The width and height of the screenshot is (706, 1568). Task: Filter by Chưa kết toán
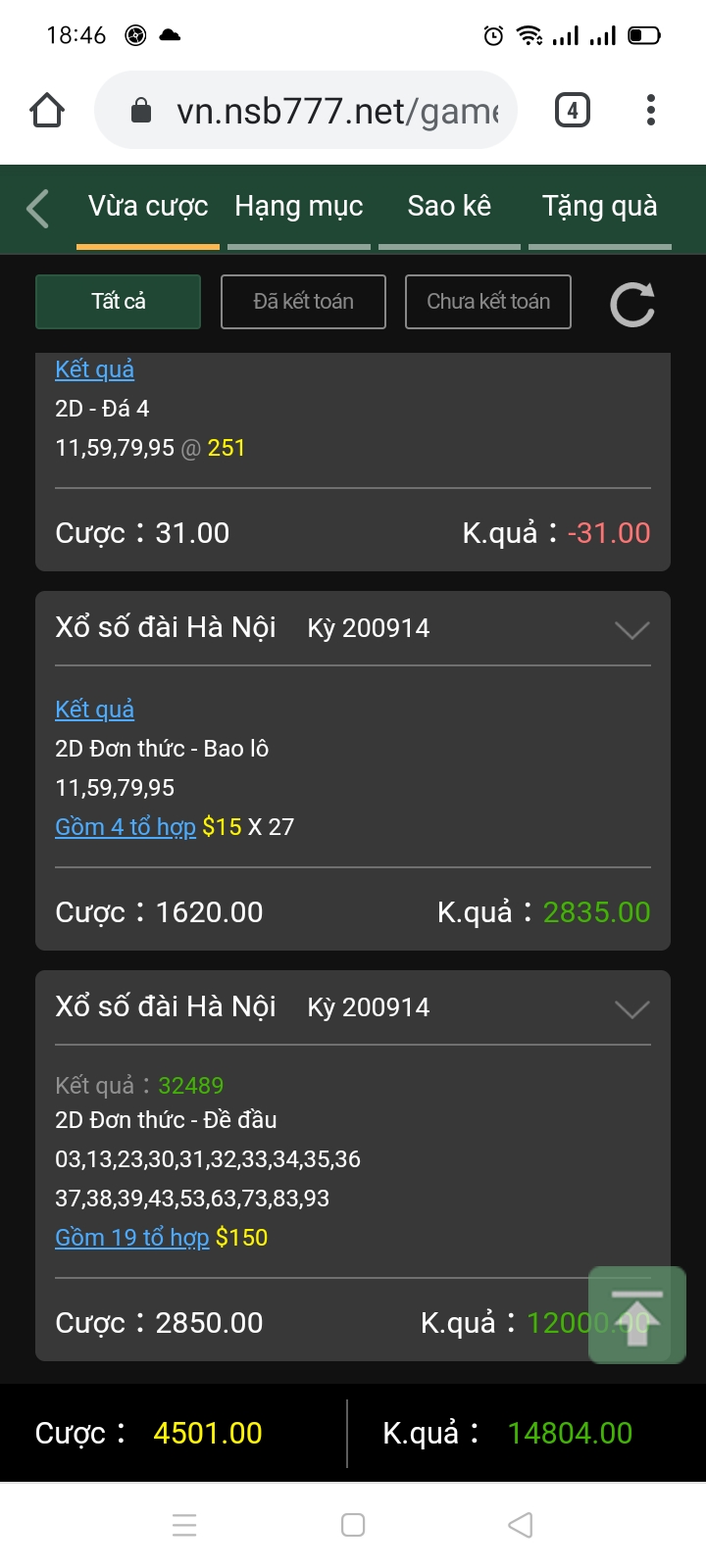click(488, 301)
